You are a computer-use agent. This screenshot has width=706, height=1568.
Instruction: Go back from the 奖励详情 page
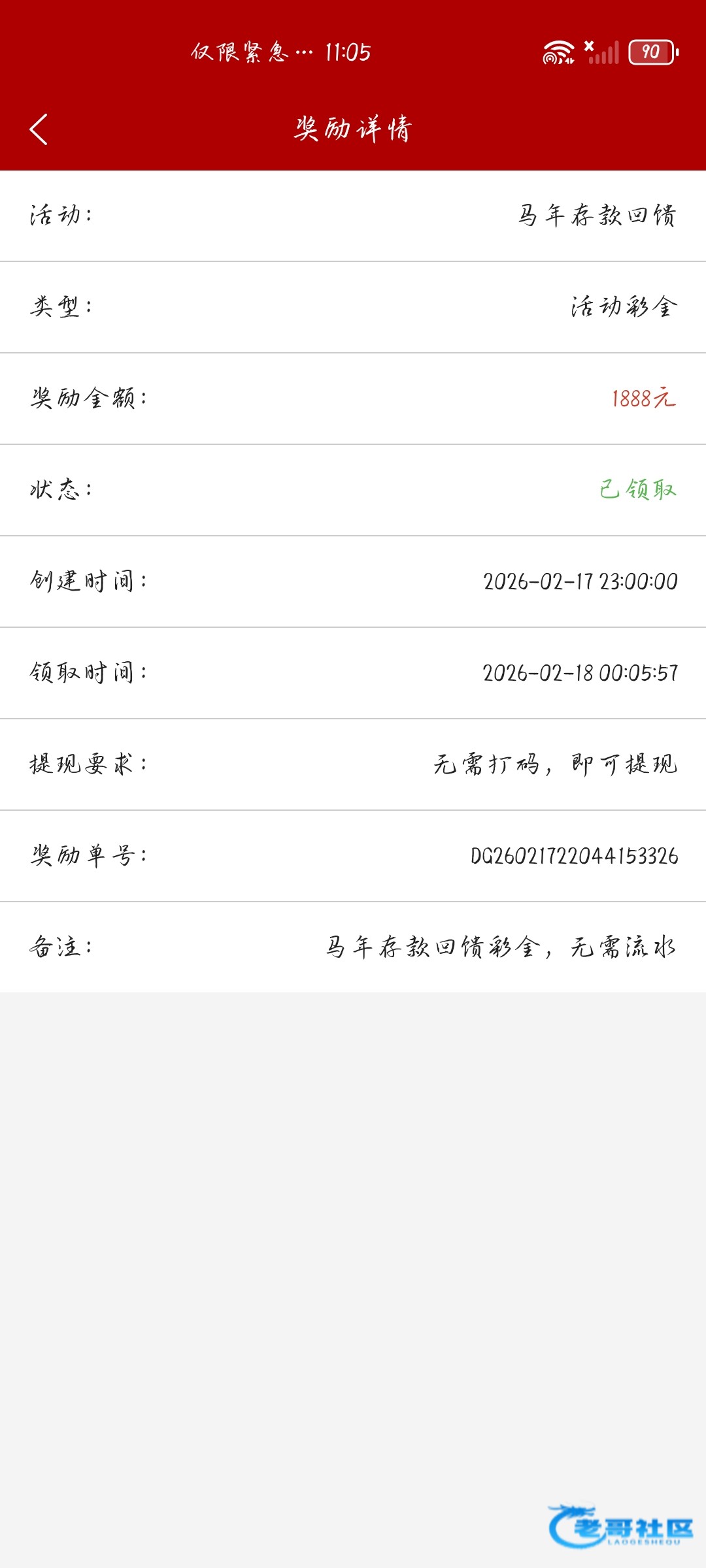click(39, 129)
